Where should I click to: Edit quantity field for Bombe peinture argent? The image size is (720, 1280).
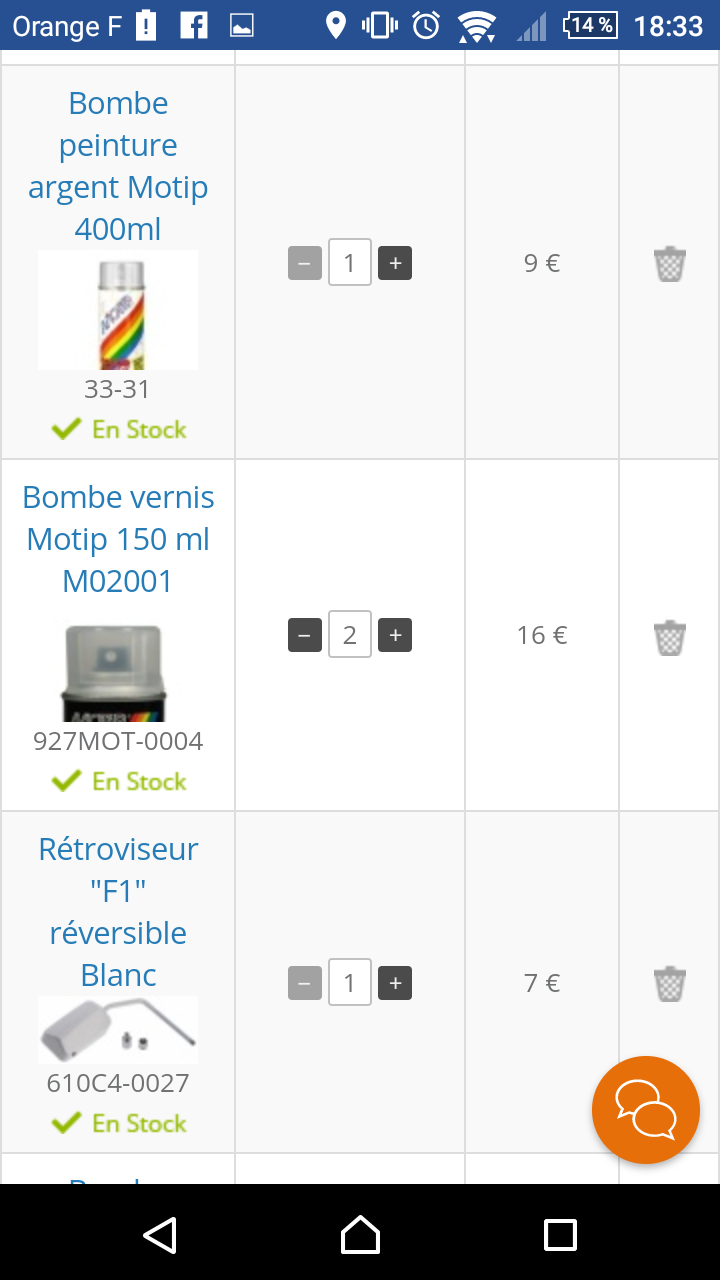click(x=350, y=262)
